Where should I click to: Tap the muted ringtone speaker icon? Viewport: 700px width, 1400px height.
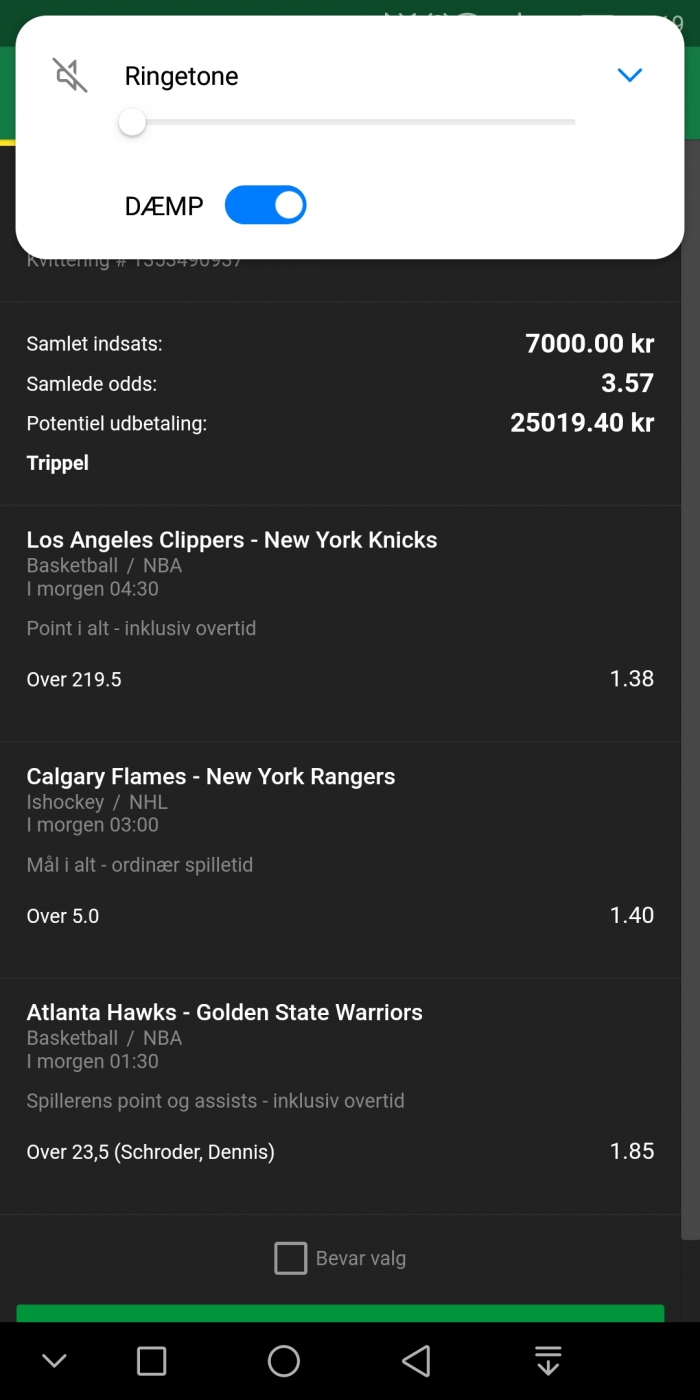70,76
